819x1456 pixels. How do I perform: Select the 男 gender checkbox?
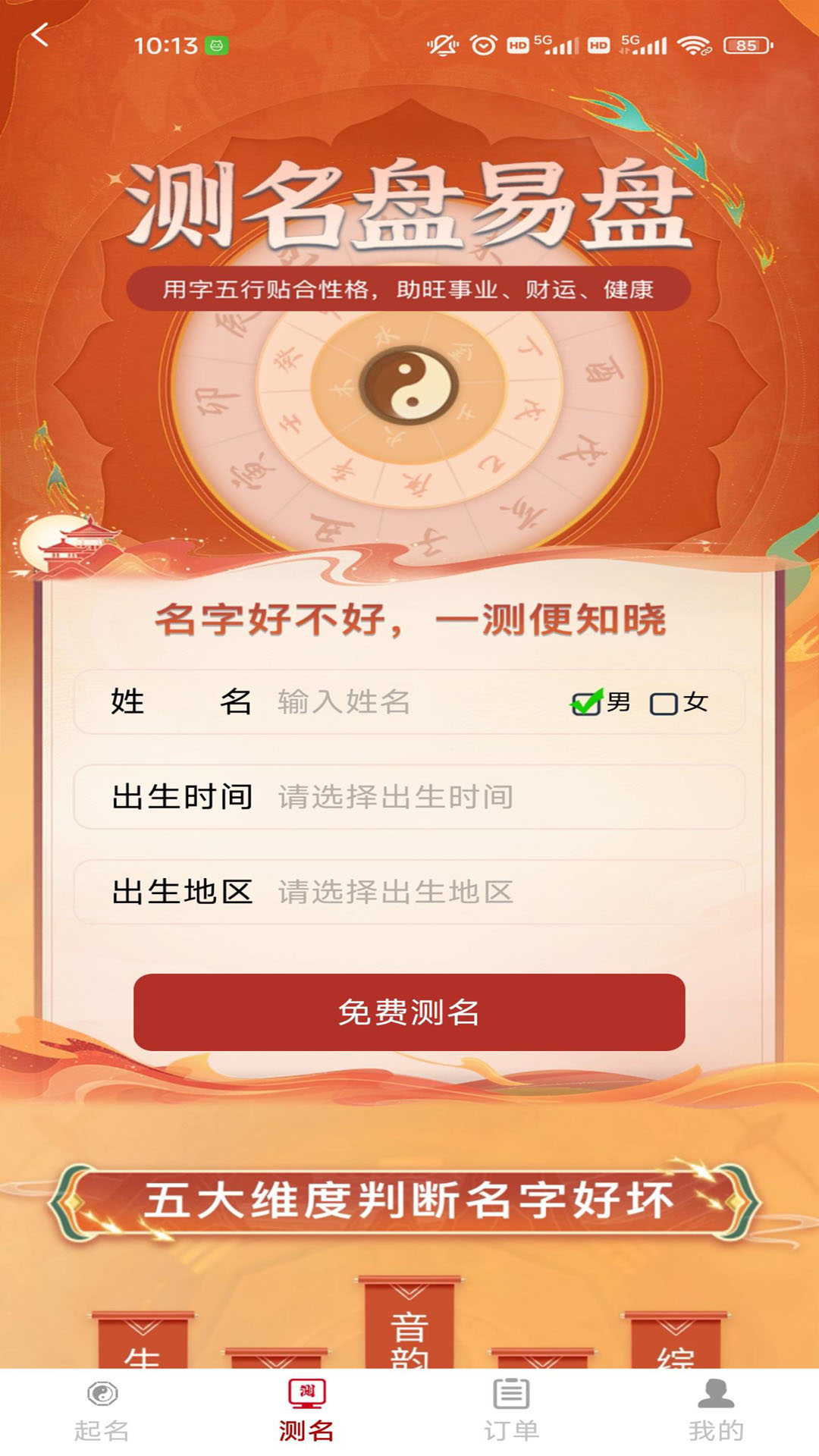pos(586,704)
